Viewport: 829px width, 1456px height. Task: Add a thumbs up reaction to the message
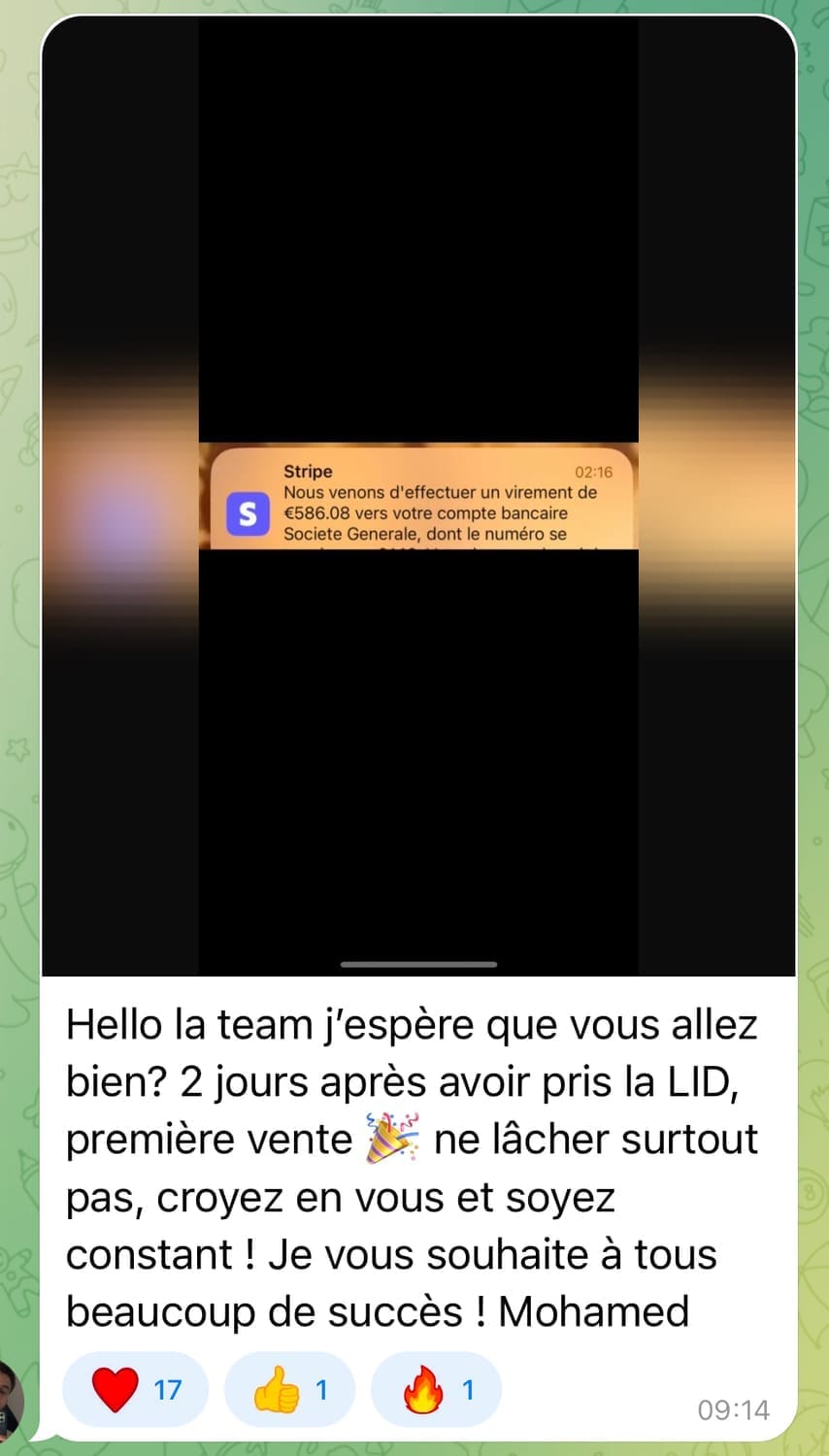(289, 1390)
